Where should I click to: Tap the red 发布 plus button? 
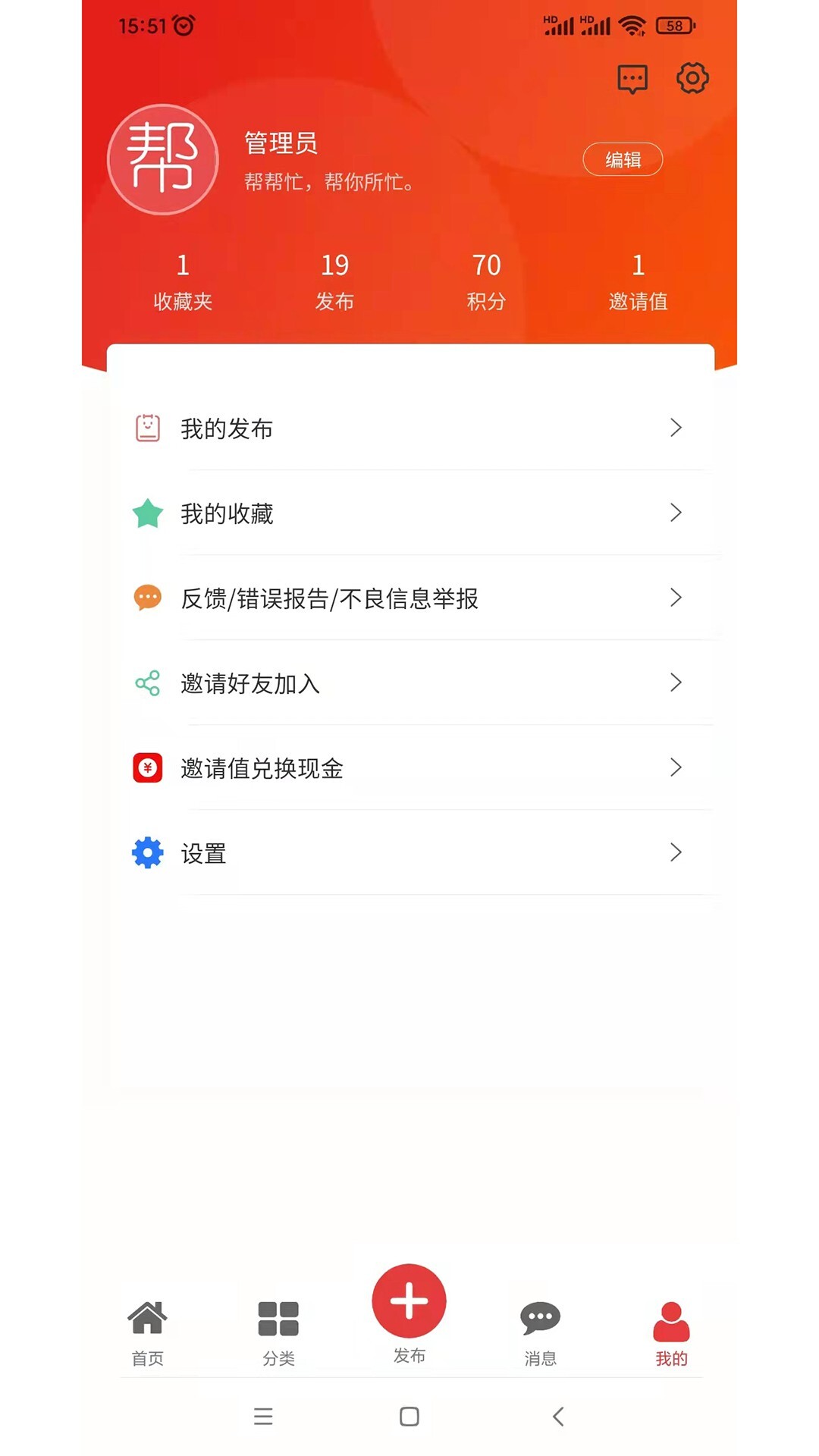tap(409, 1301)
